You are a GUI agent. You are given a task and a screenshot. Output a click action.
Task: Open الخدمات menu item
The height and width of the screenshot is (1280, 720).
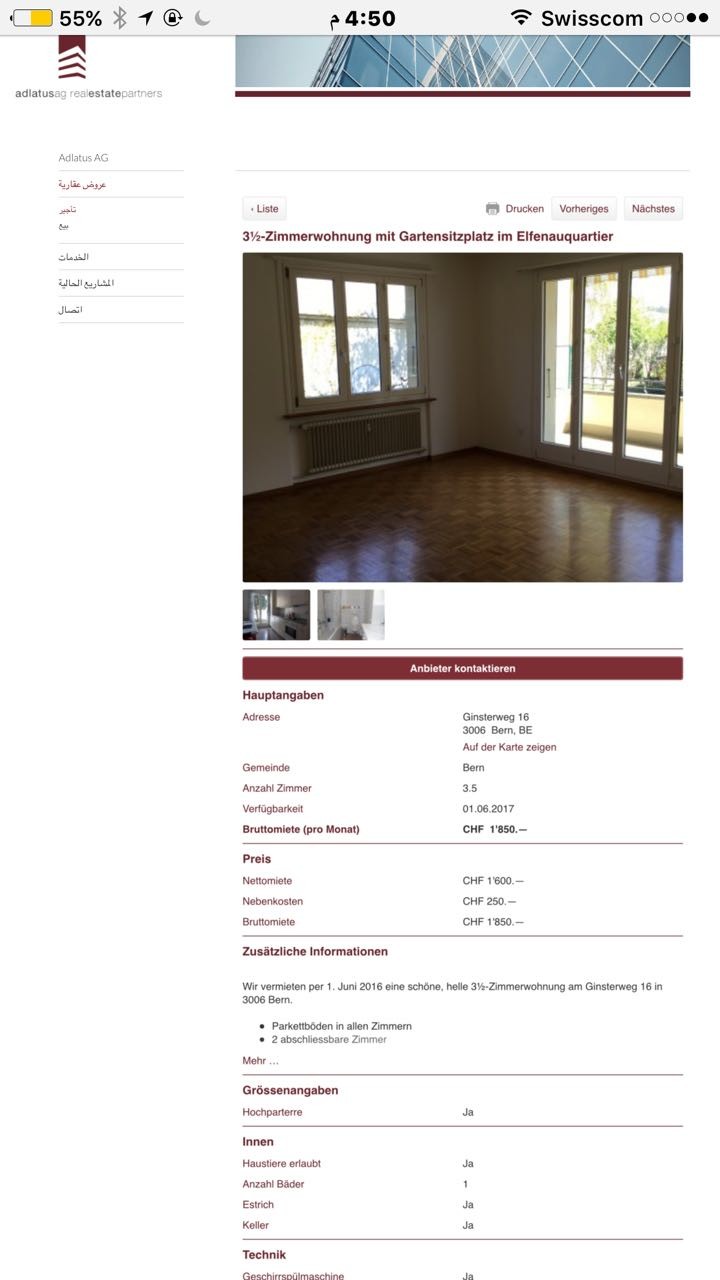(74, 257)
